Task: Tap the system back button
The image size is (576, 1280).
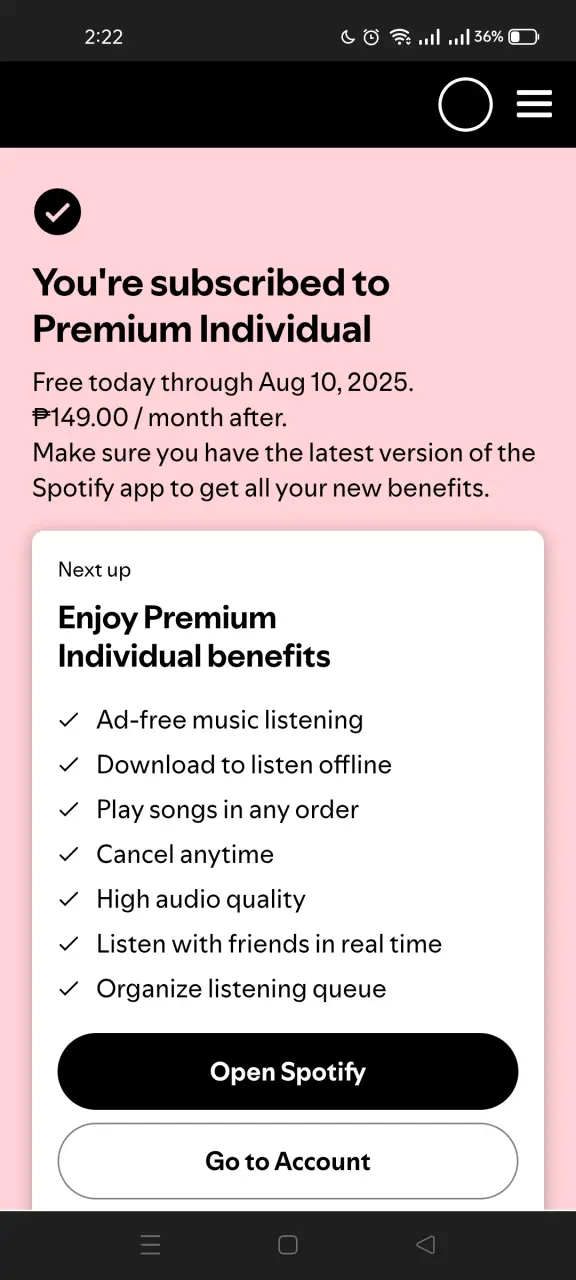Action: (425, 1245)
